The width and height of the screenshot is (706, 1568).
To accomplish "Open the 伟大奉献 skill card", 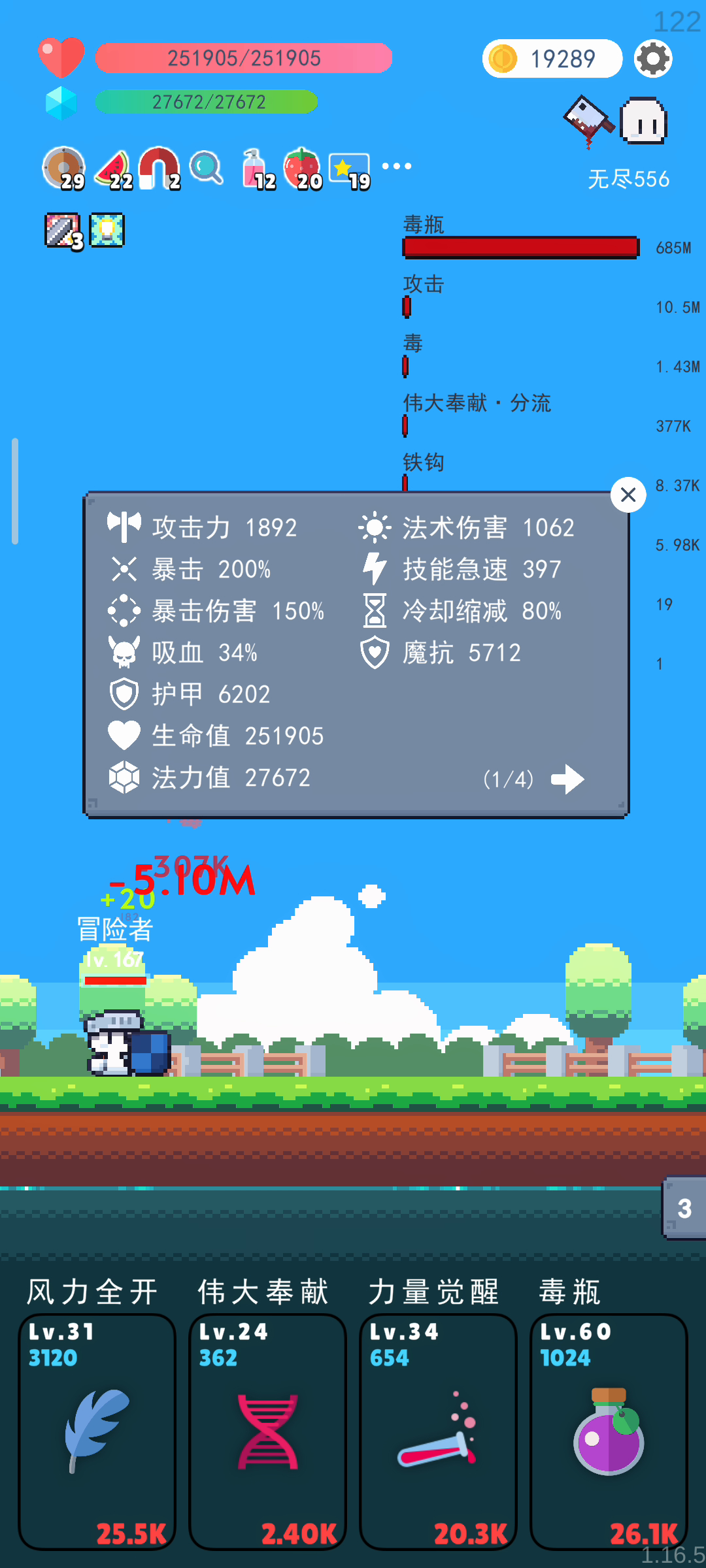I will [x=267, y=1431].
